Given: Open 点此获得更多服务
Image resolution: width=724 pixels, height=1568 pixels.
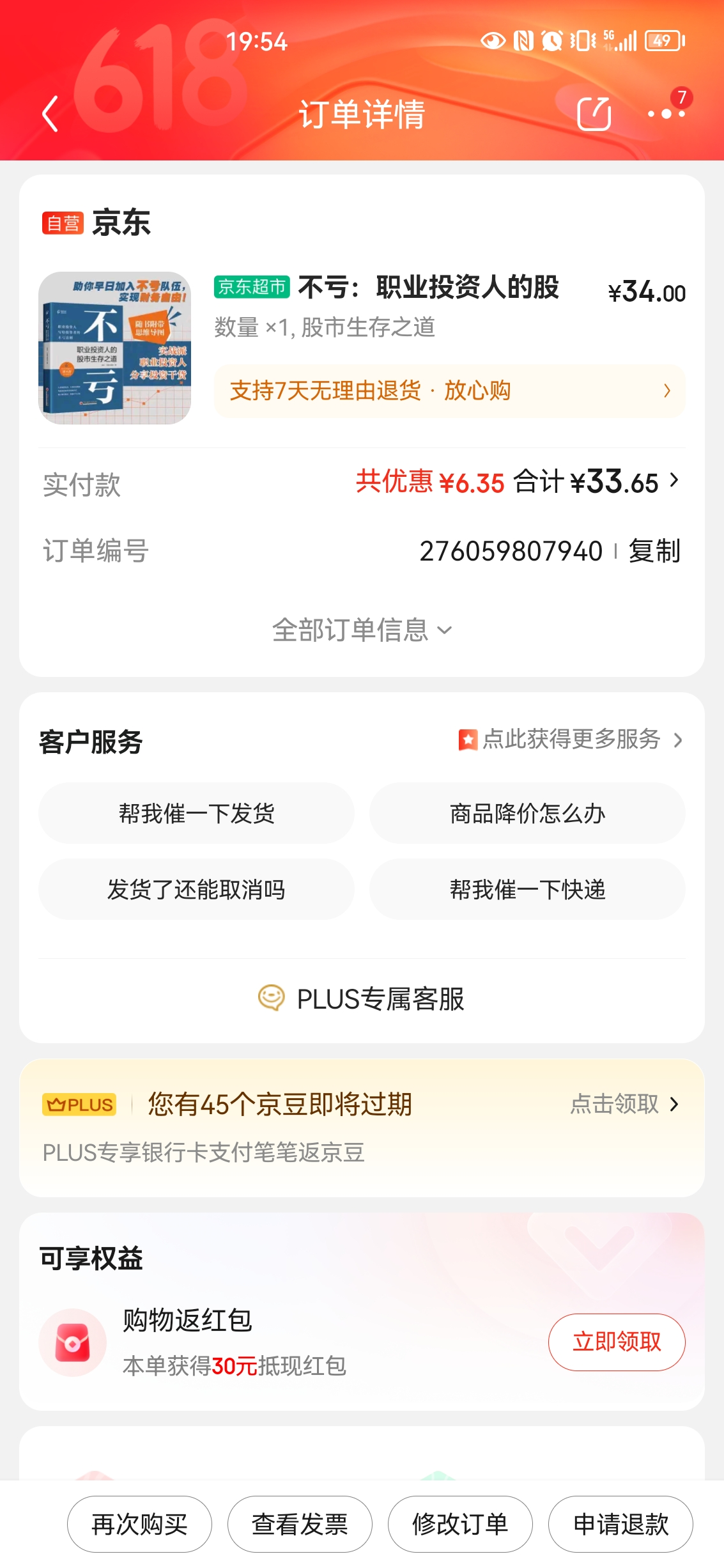Looking at the screenshot, I should (571, 740).
